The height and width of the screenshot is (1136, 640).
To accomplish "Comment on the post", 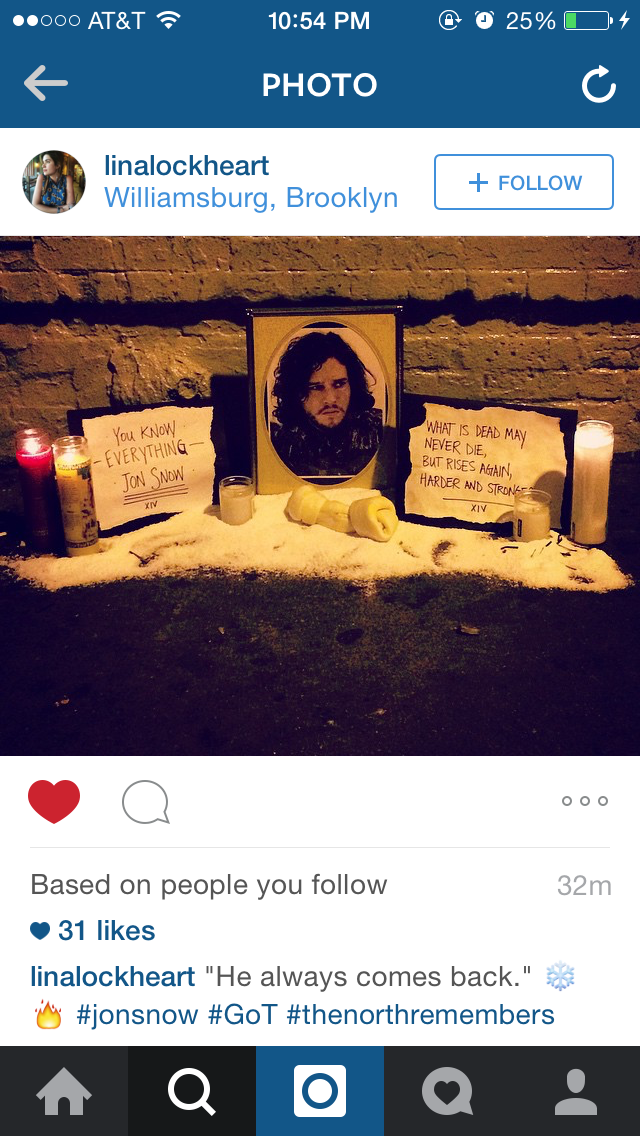I will [x=146, y=801].
